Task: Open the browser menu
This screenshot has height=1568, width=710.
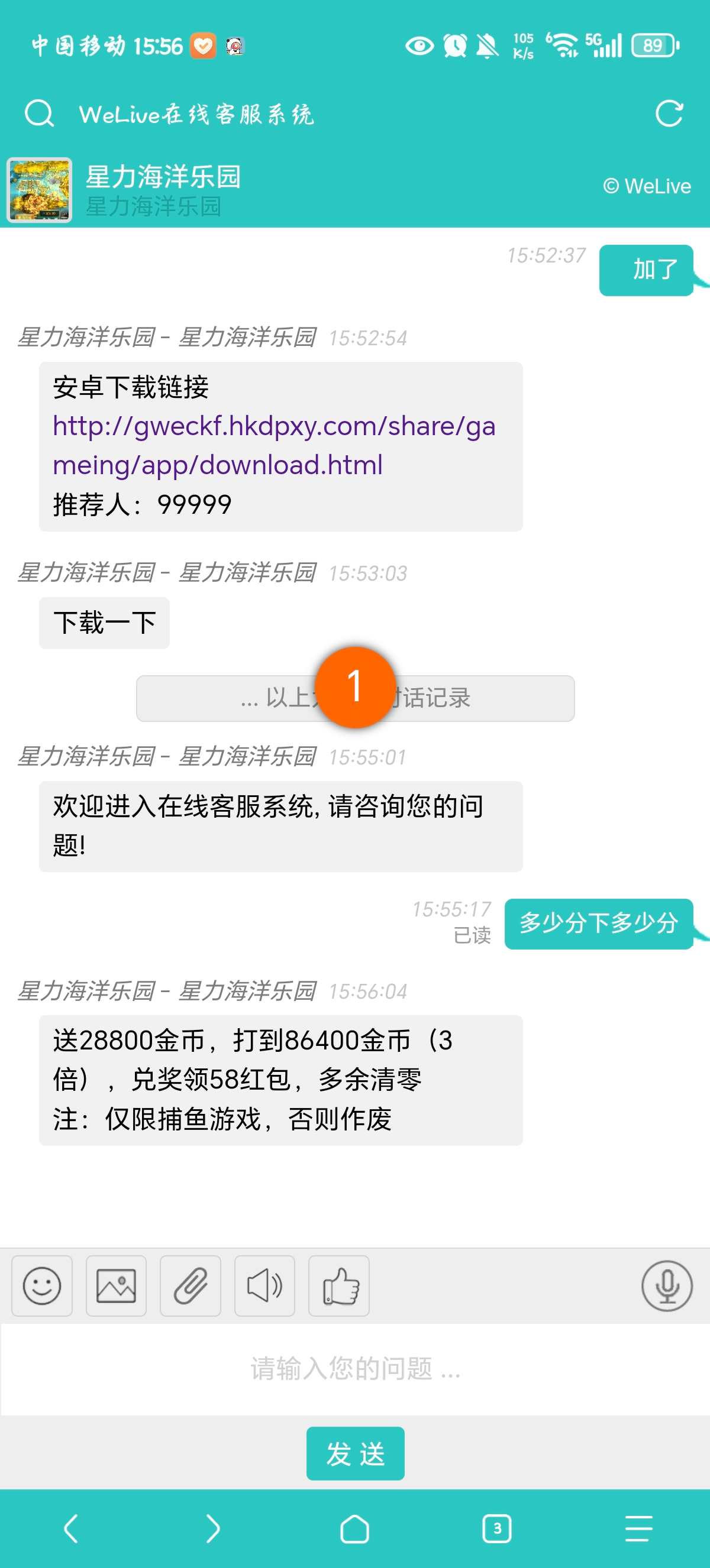Action: pos(639,1528)
